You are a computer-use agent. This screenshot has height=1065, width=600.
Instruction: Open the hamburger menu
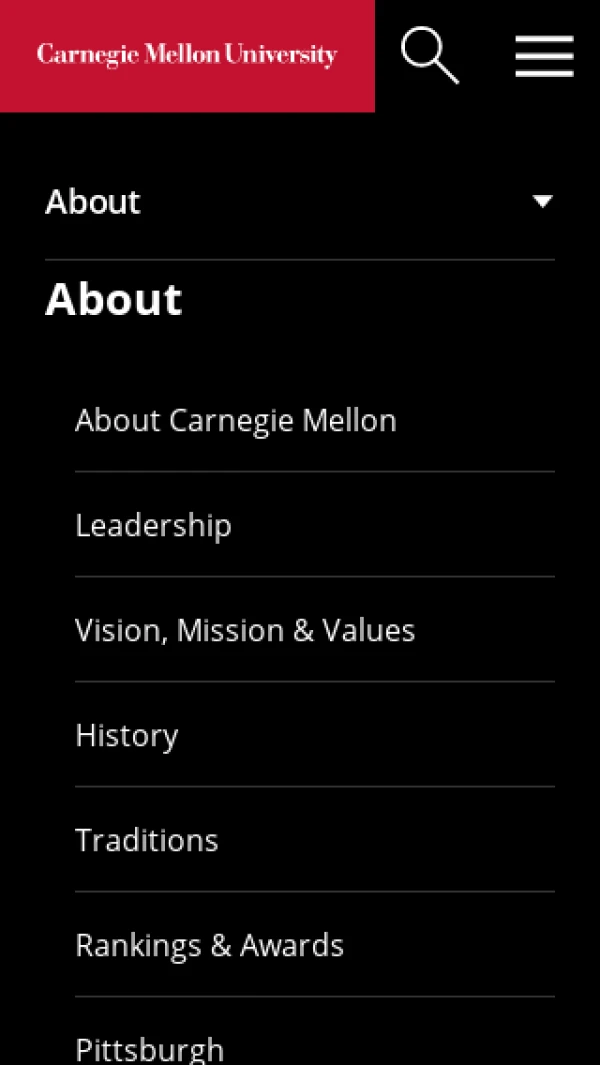tap(544, 56)
